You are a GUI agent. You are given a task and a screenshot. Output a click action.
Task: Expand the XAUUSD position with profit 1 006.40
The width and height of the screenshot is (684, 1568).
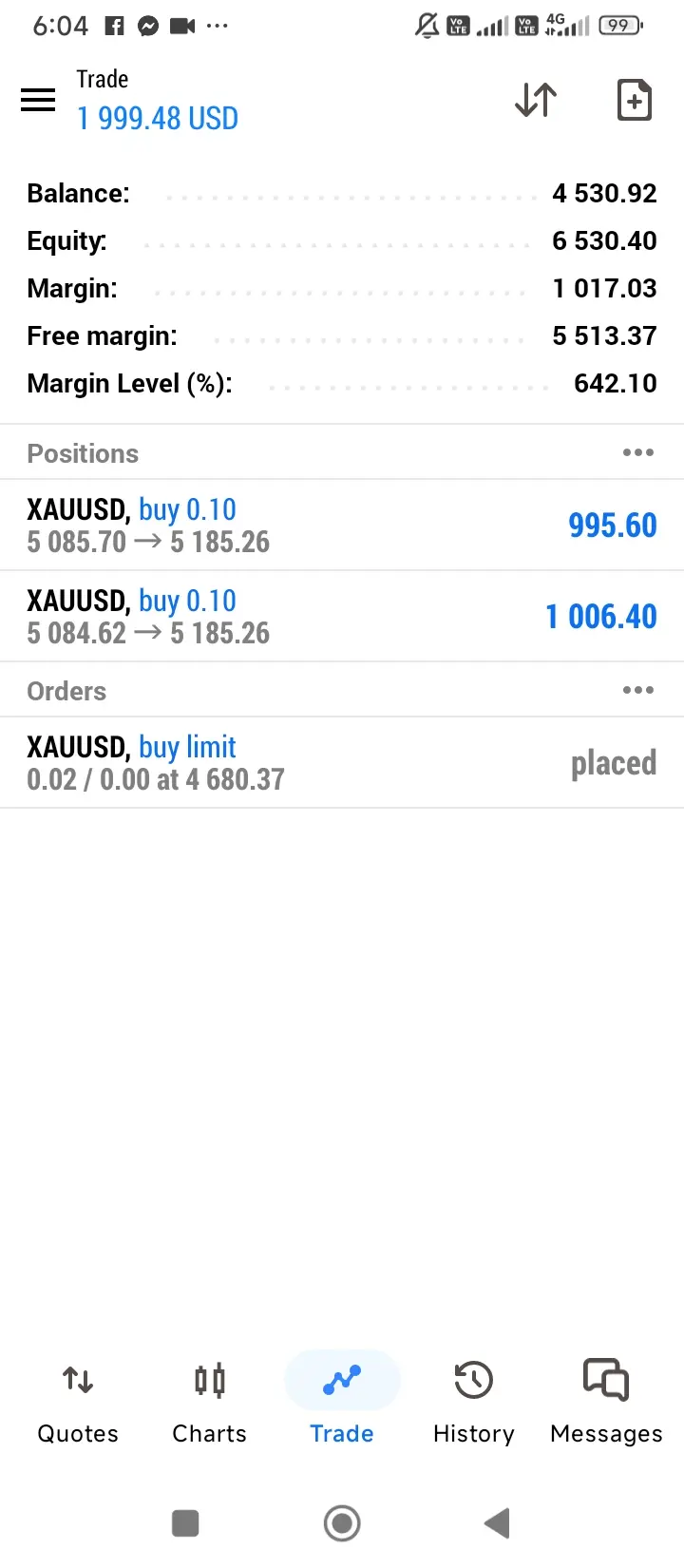(x=342, y=616)
